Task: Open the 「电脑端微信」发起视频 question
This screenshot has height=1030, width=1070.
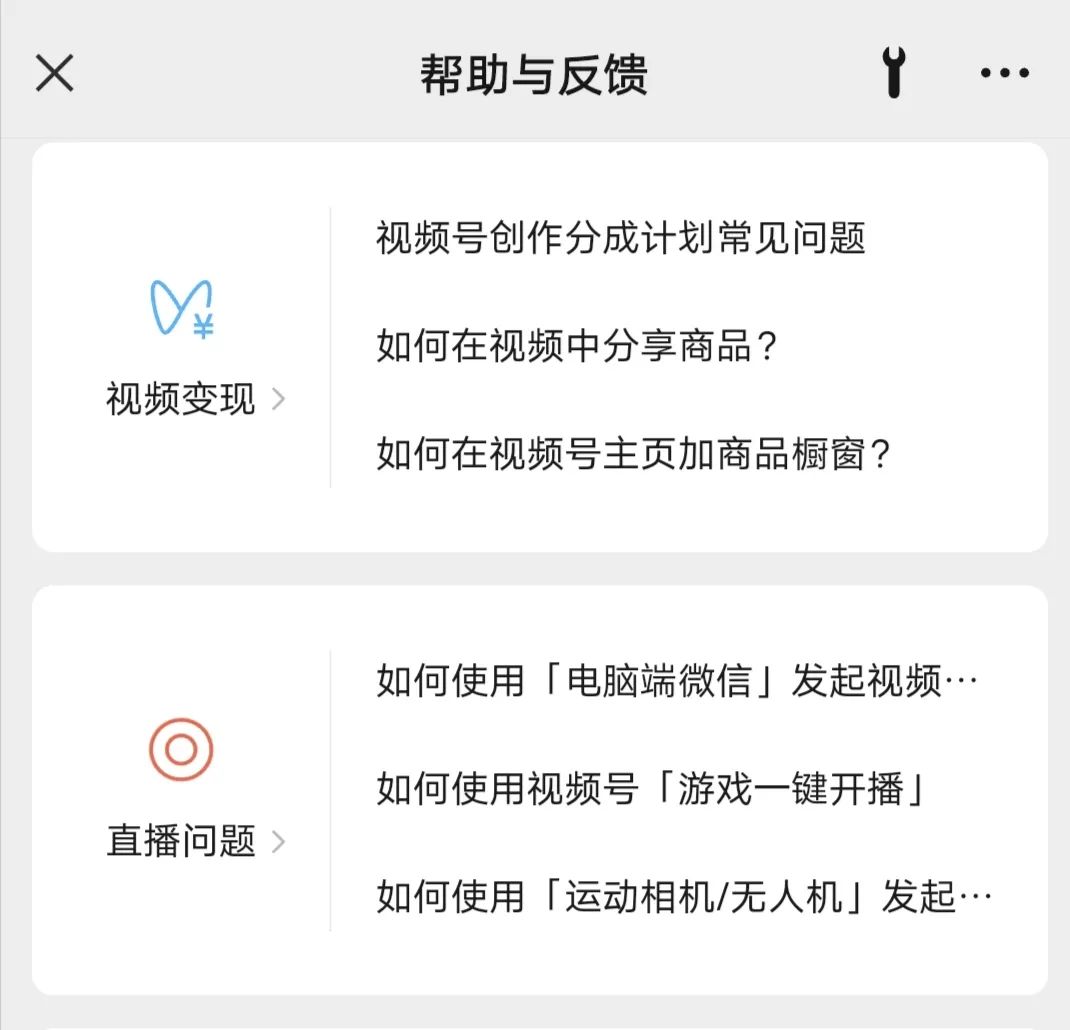Action: click(x=676, y=681)
